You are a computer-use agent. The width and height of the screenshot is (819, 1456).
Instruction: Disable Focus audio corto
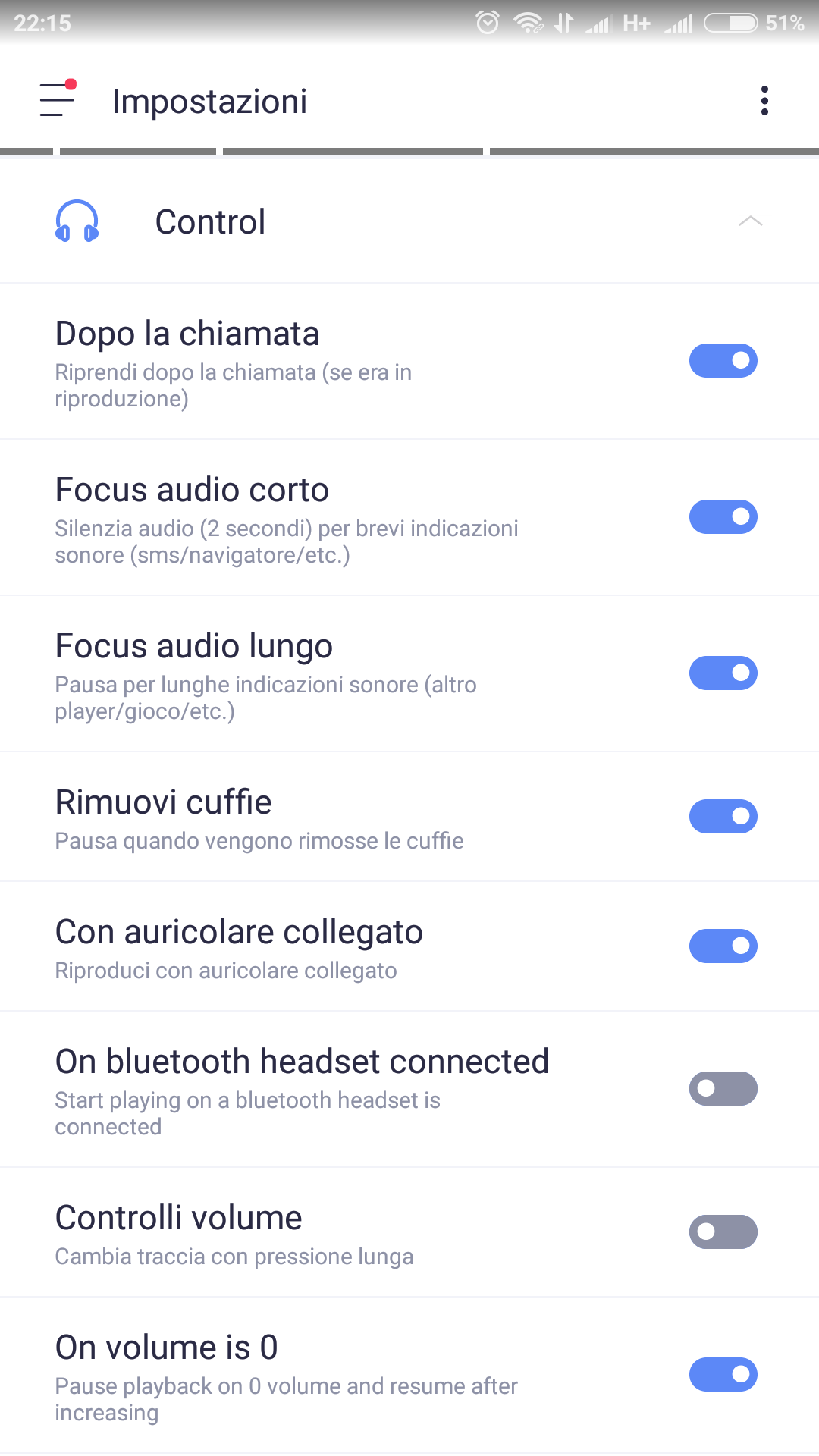pos(723,516)
